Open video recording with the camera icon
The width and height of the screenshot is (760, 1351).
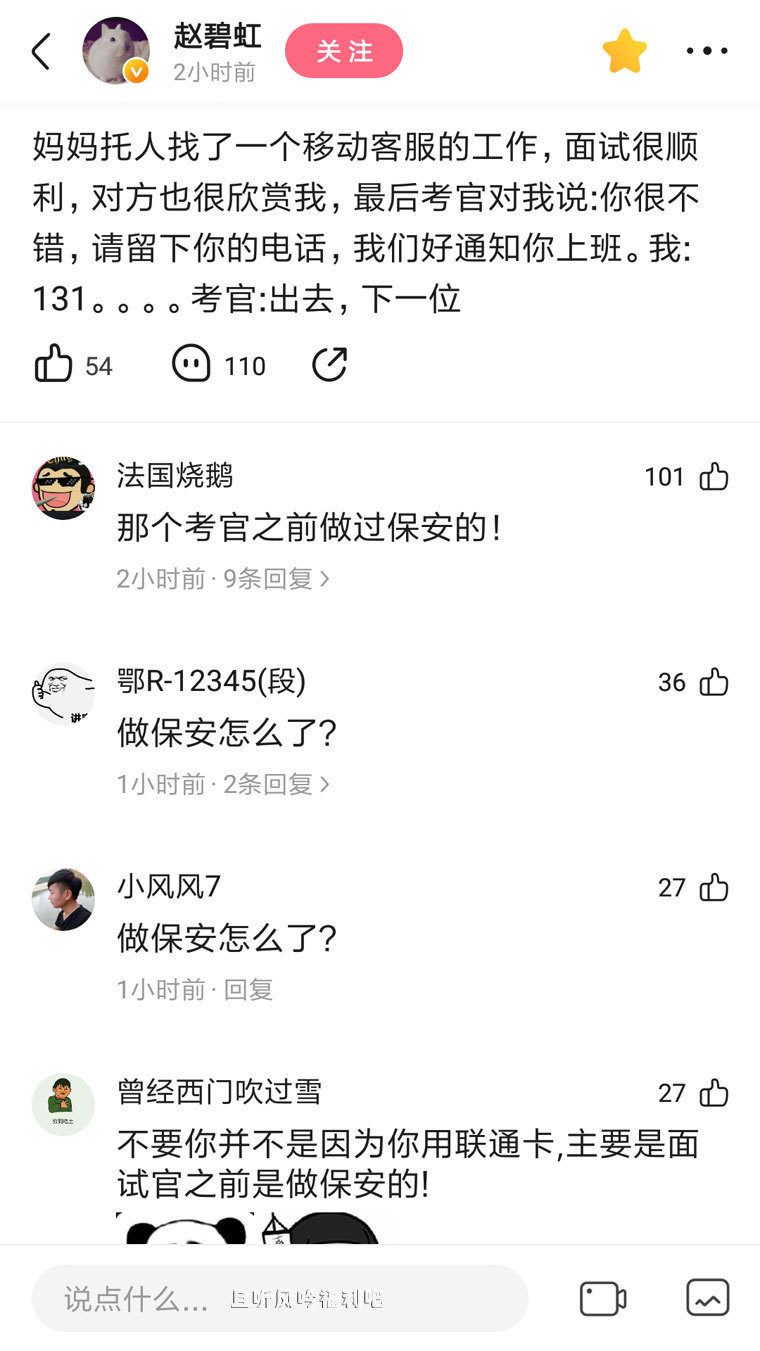[602, 1298]
